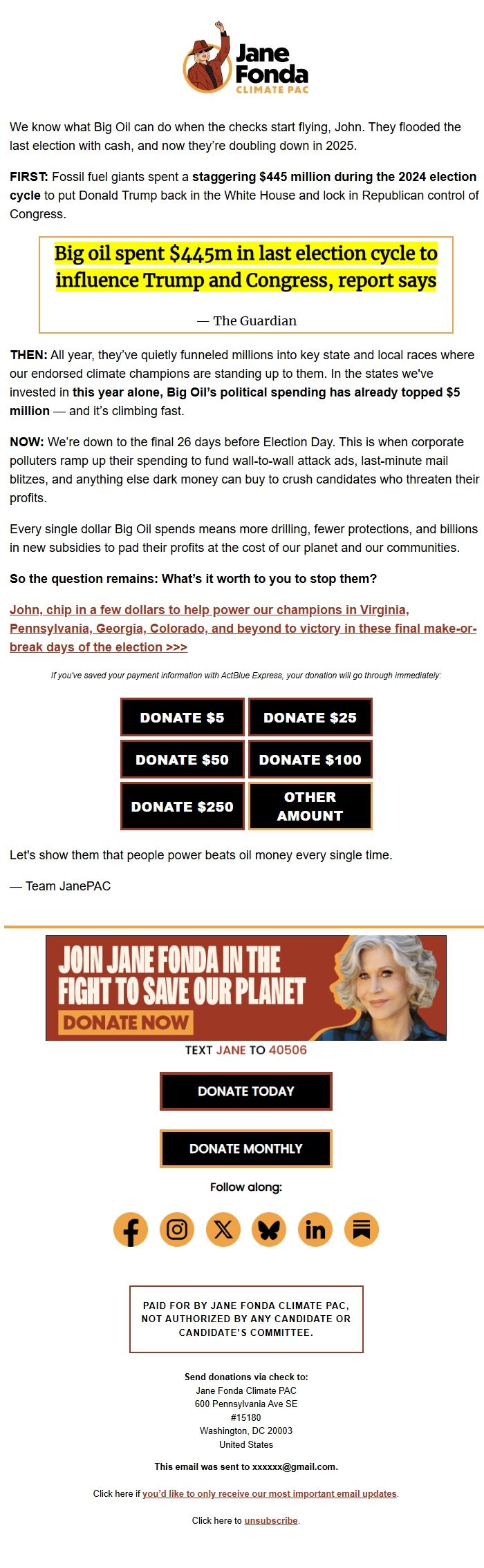Open the X social icon
This screenshot has height=1568, width=484.
point(223,1230)
